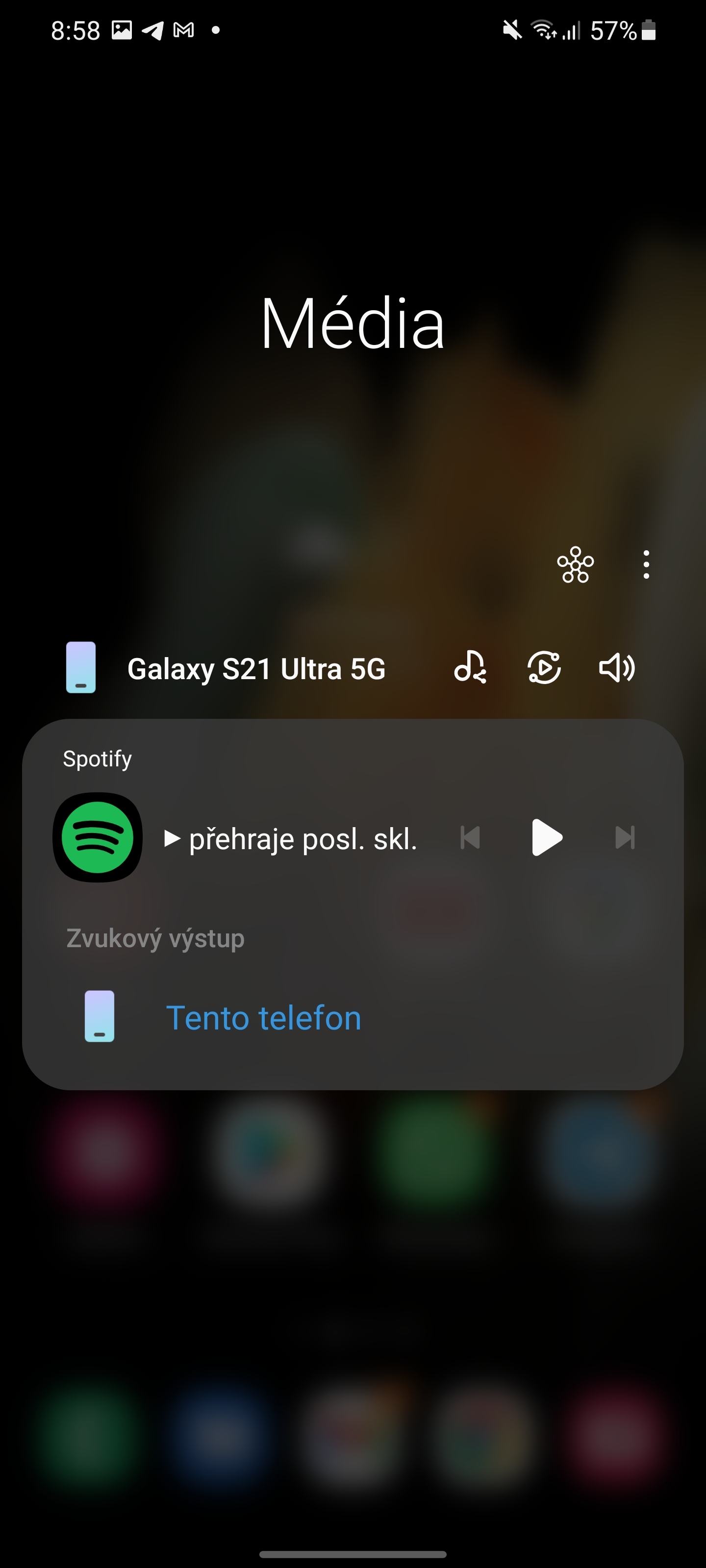Screen dimensions: 706x1568
Task: Skip to previous track in Spotify
Action: point(470,837)
